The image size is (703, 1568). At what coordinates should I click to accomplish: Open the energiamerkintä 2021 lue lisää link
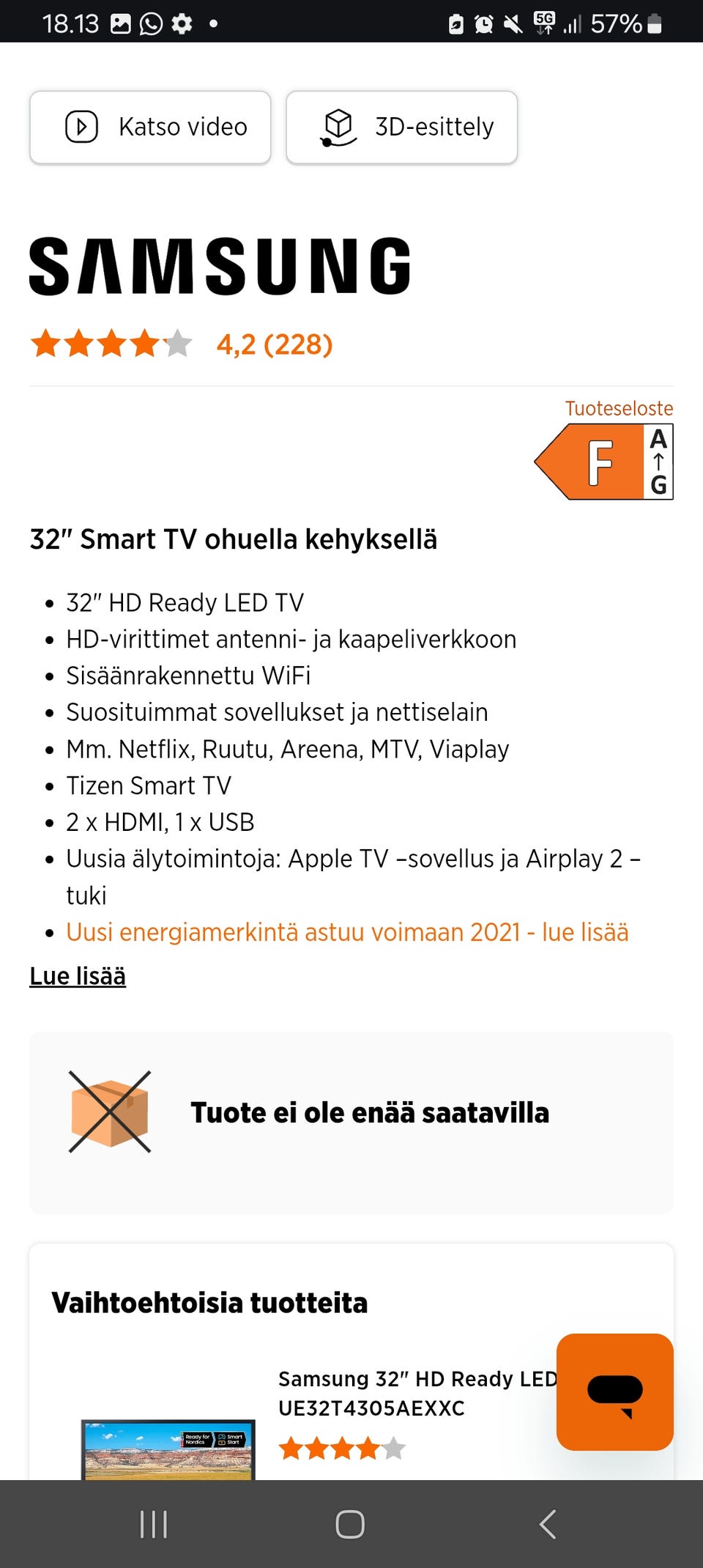pyautogui.click(x=347, y=931)
